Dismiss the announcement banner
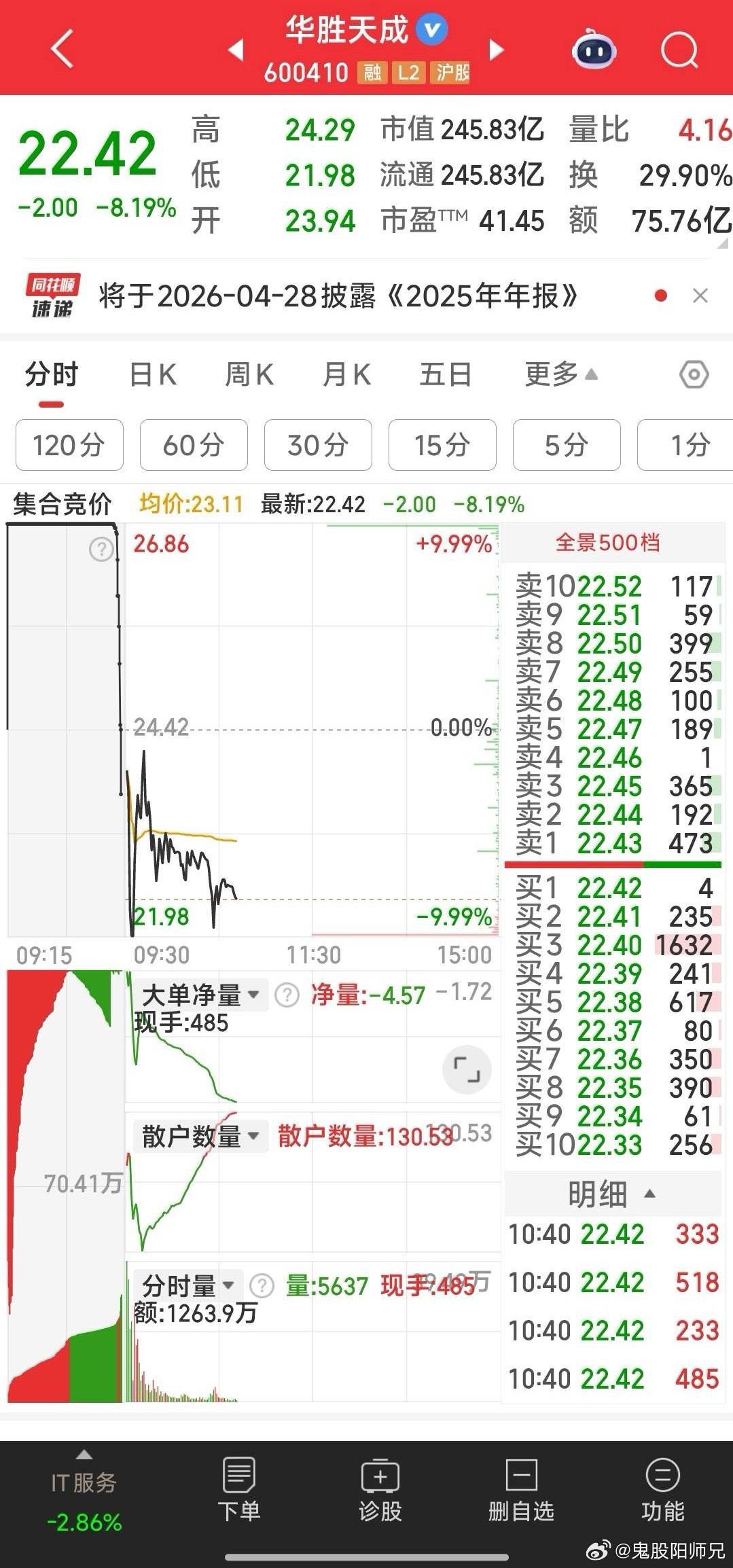This screenshot has height=1568, width=733. pos(700,295)
